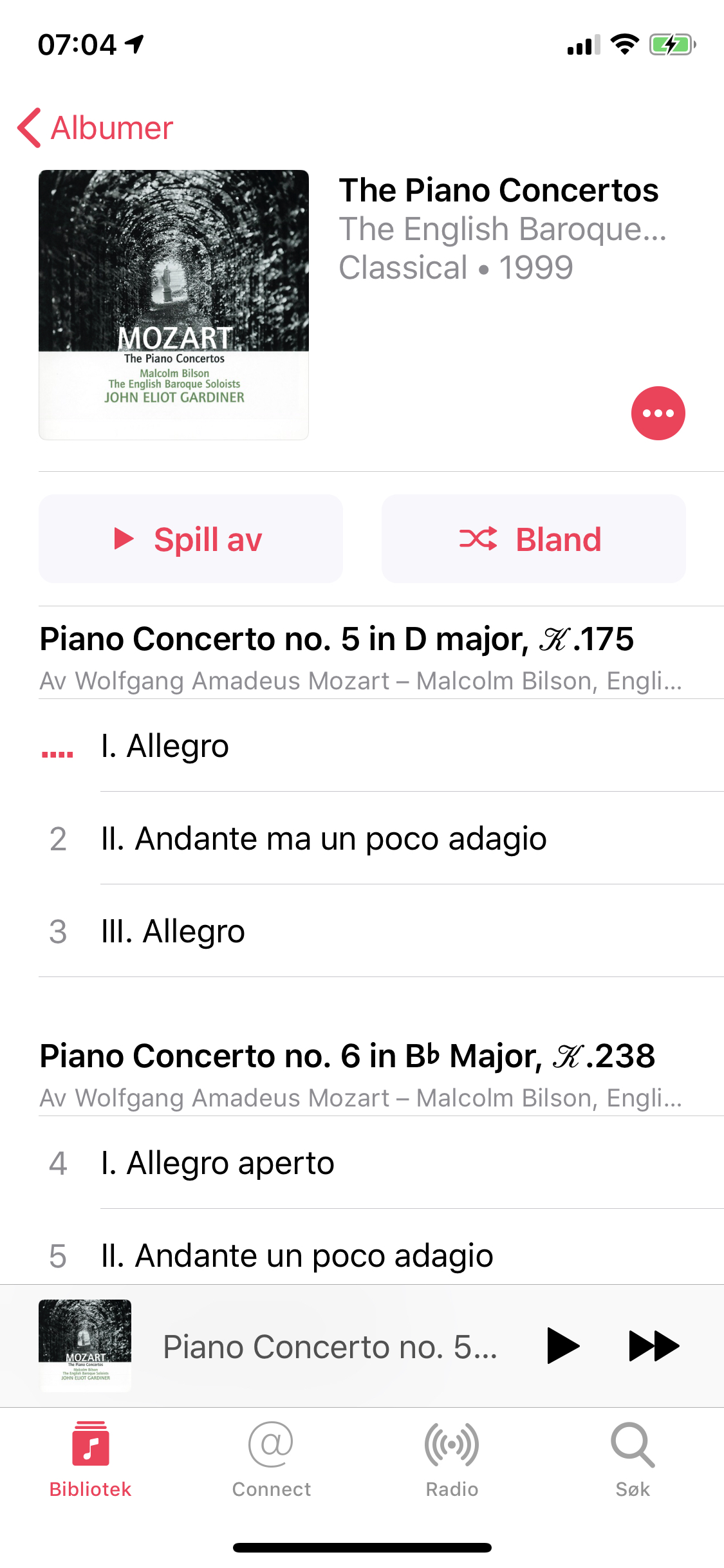This screenshot has height=1568, width=724.
Task: Go to the Søk tab
Action: click(x=633, y=1459)
